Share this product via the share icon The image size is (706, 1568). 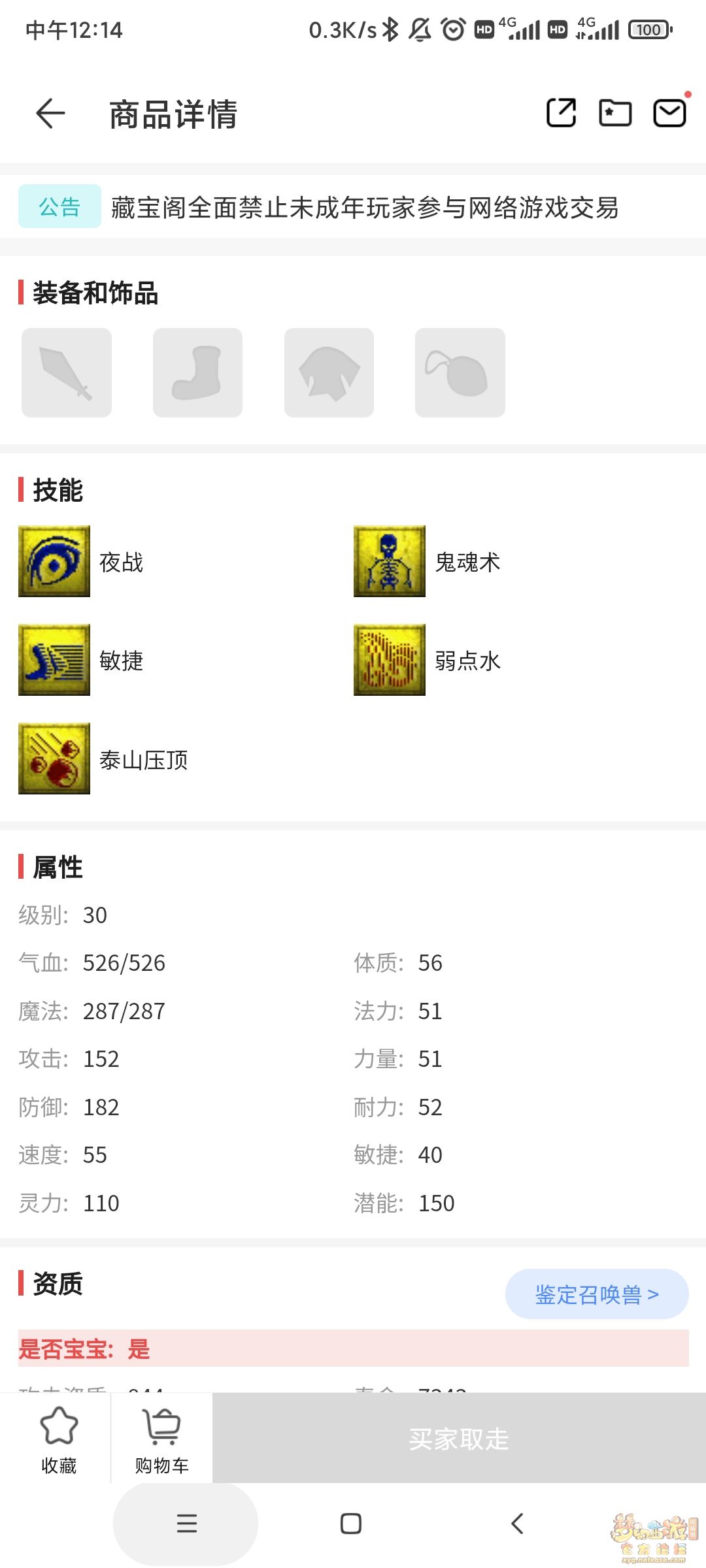pos(561,113)
